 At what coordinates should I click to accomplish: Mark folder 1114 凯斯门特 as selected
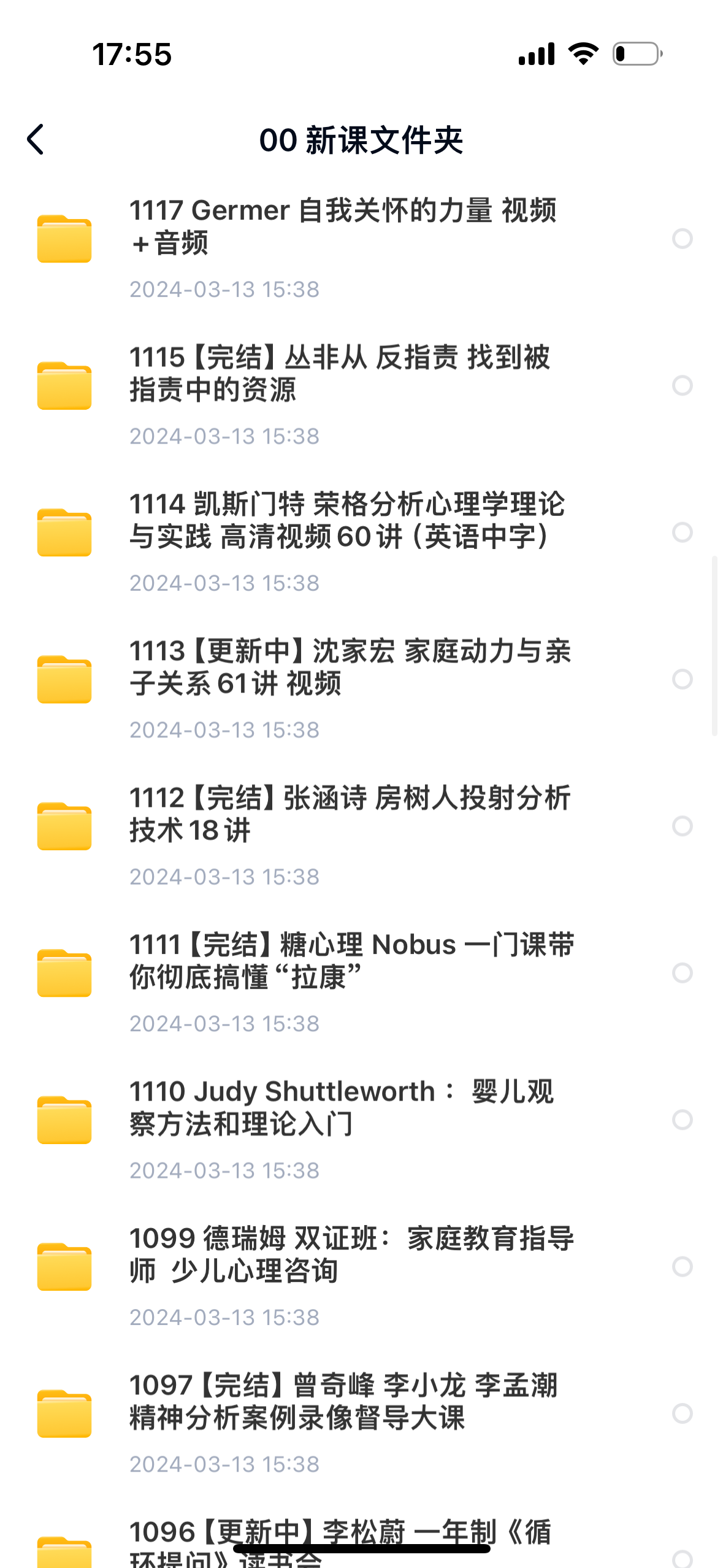682,532
